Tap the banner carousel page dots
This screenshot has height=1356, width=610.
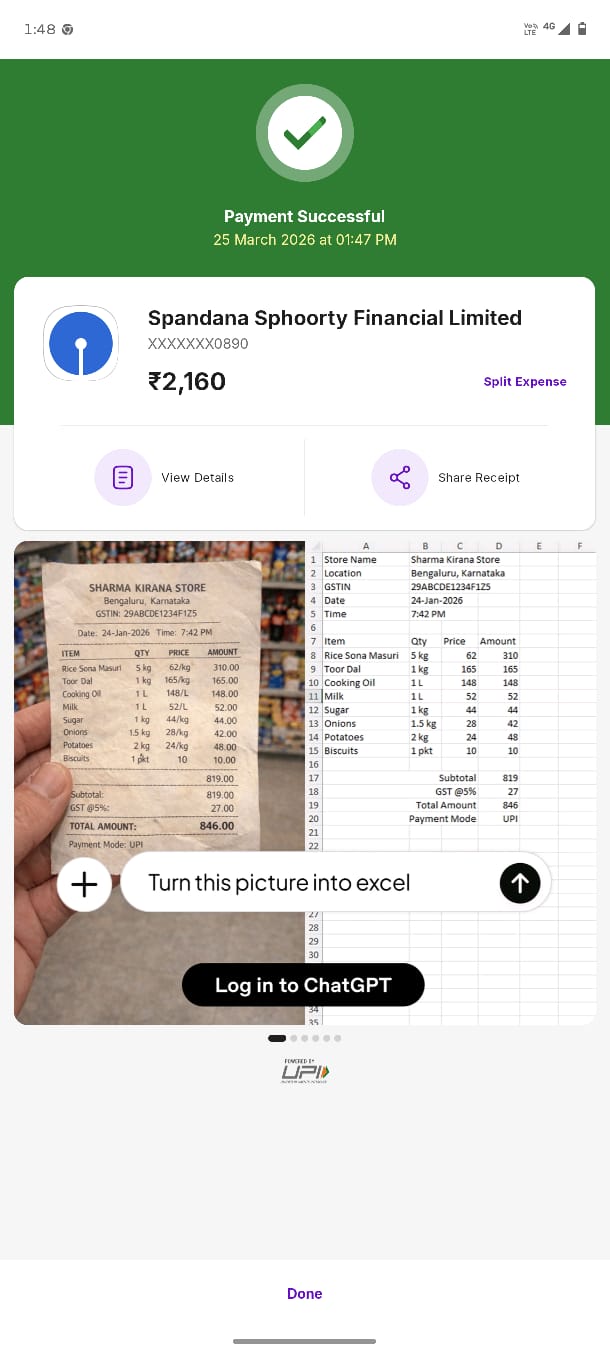point(304,1038)
